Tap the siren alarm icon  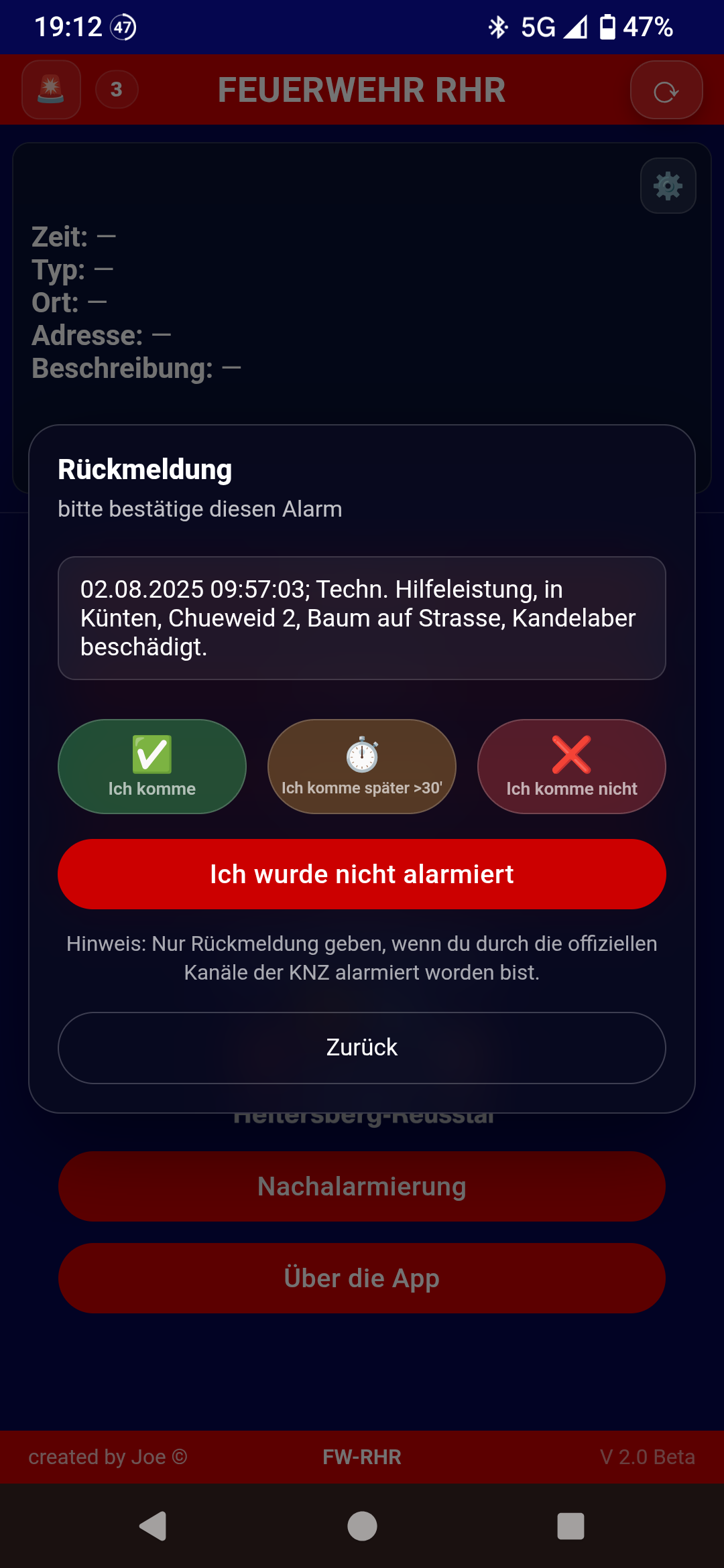(51, 89)
